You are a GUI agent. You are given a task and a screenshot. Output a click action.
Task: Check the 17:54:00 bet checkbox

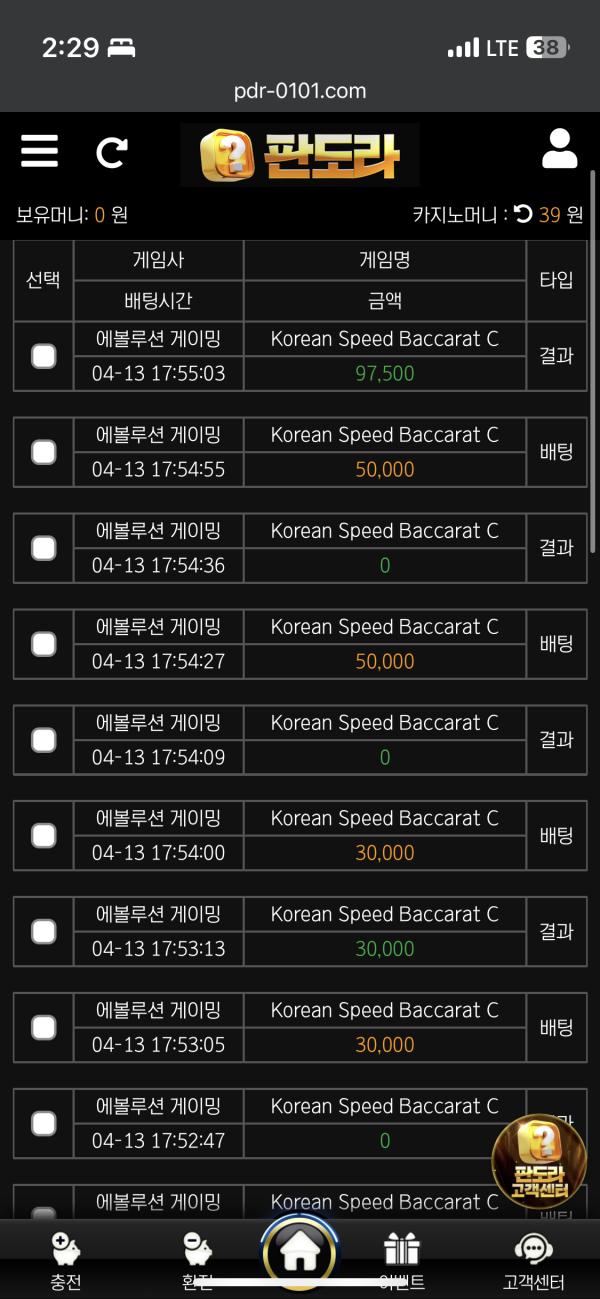coord(44,836)
